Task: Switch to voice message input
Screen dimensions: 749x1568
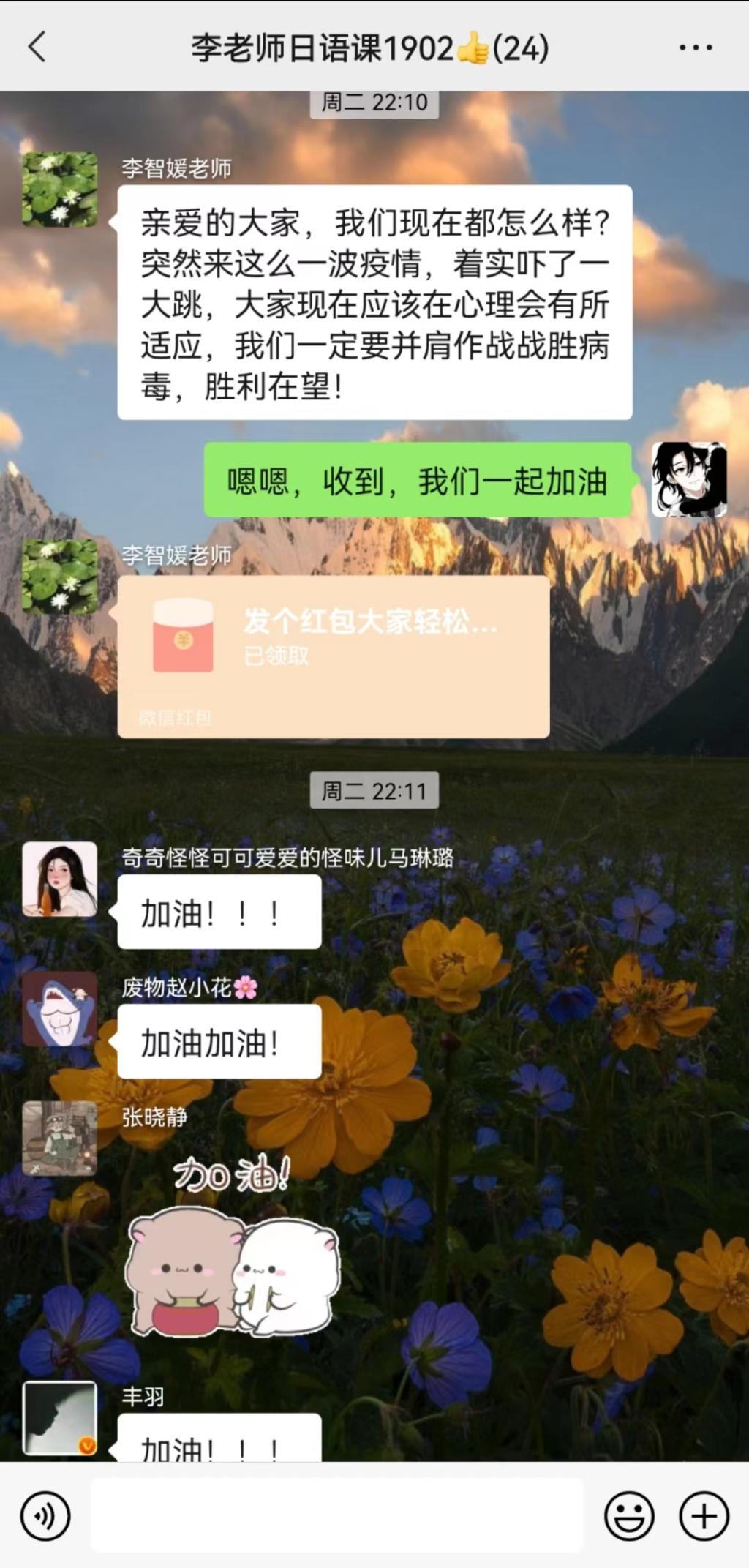Action: pos(45,1515)
